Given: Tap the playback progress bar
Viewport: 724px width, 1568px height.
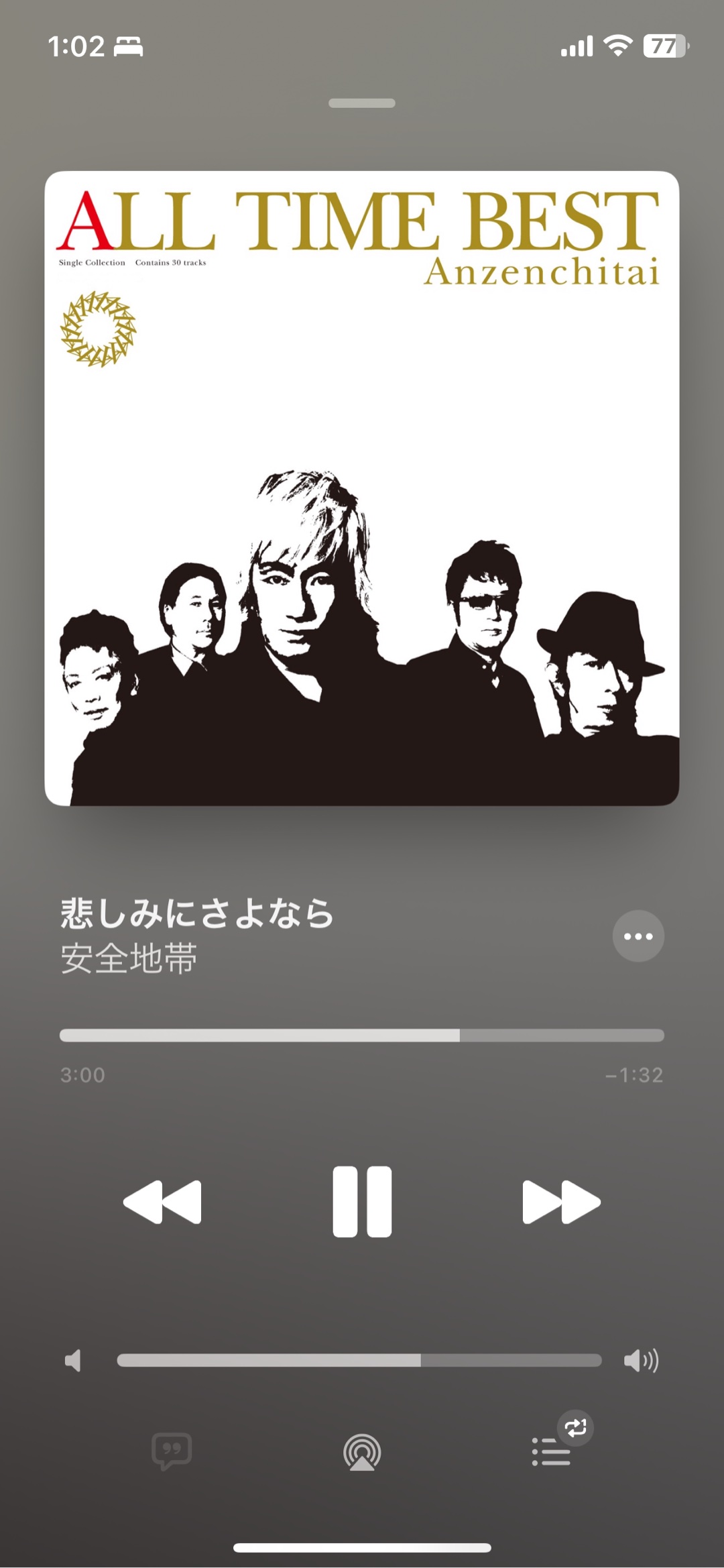Looking at the screenshot, I should (362, 1035).
